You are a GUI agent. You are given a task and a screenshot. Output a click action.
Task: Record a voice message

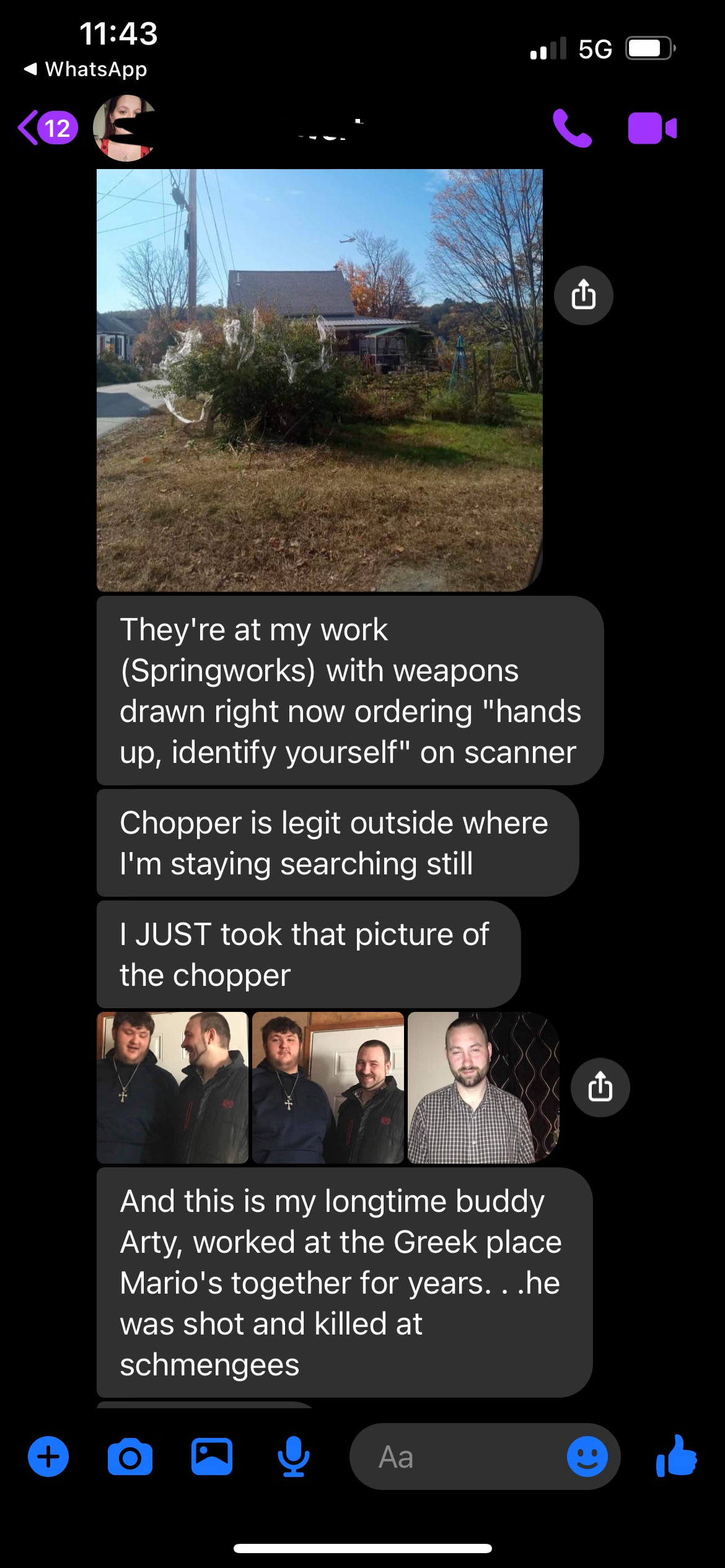(x=293, y=1457)
